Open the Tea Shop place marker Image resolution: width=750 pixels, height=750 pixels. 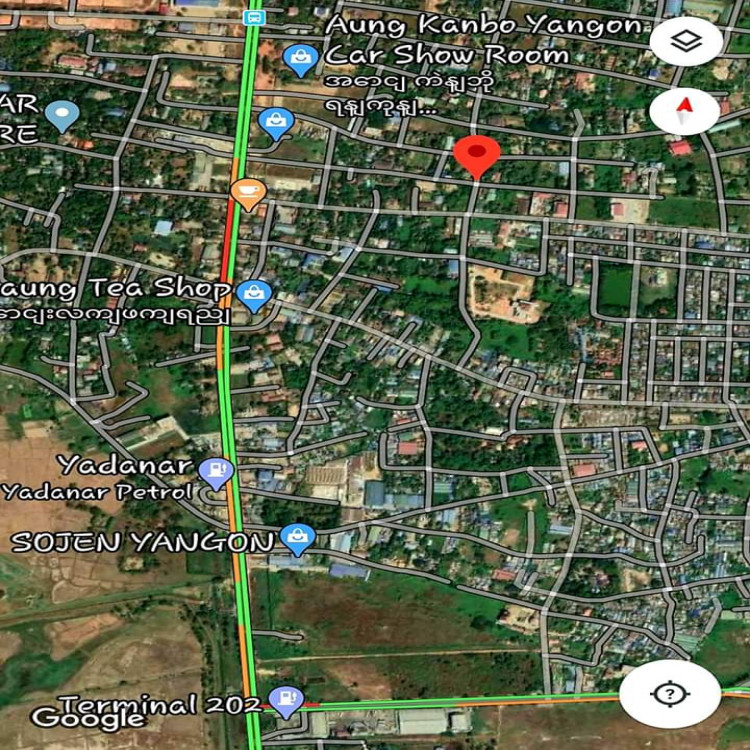[255, 294]
